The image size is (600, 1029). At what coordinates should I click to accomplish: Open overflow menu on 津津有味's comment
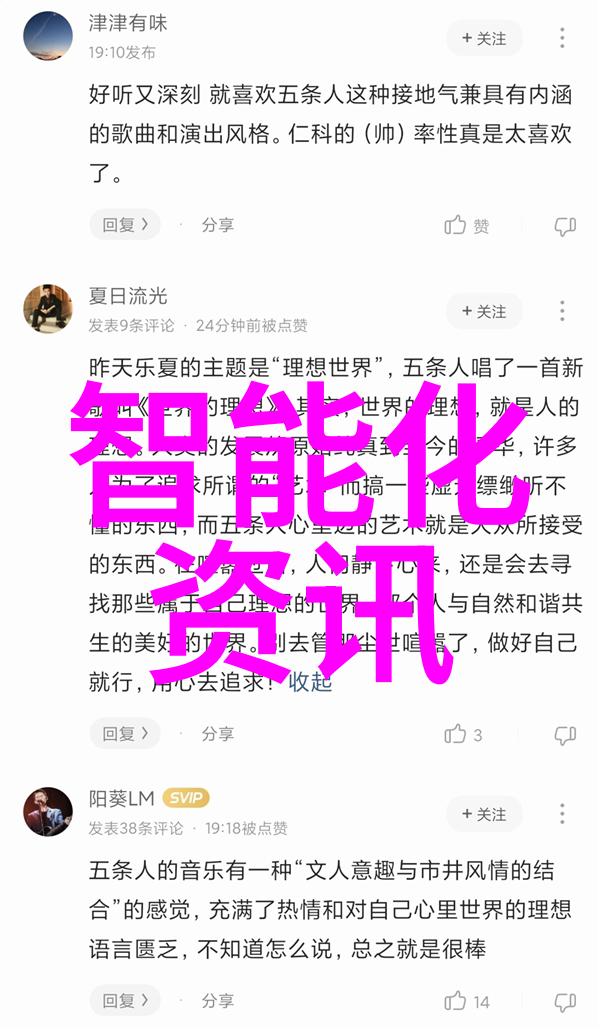tap(563, 39)
